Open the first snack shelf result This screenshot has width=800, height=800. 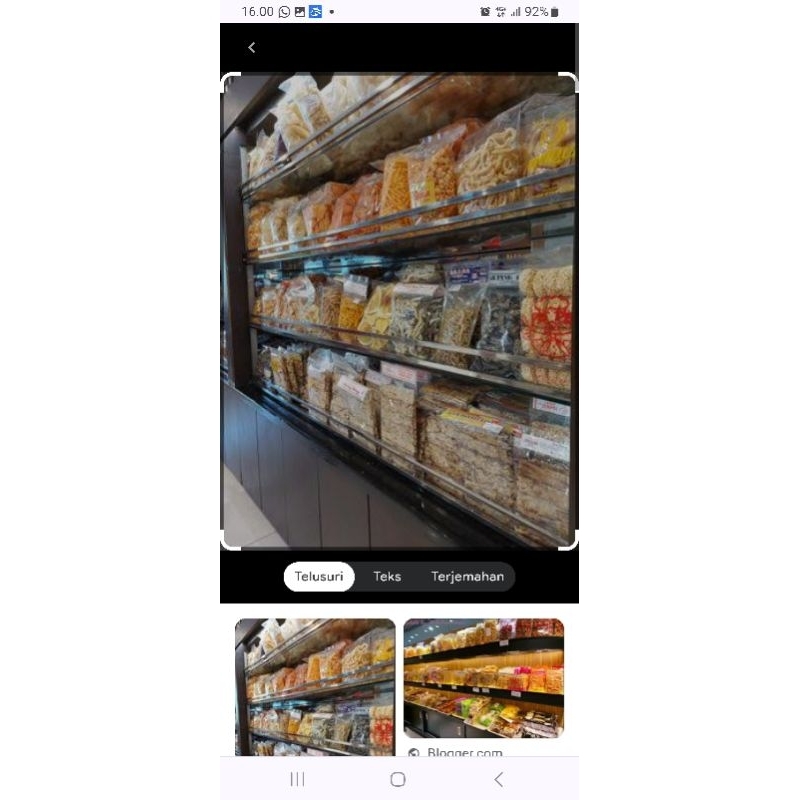pyautogui.click(x=315, y=686)
